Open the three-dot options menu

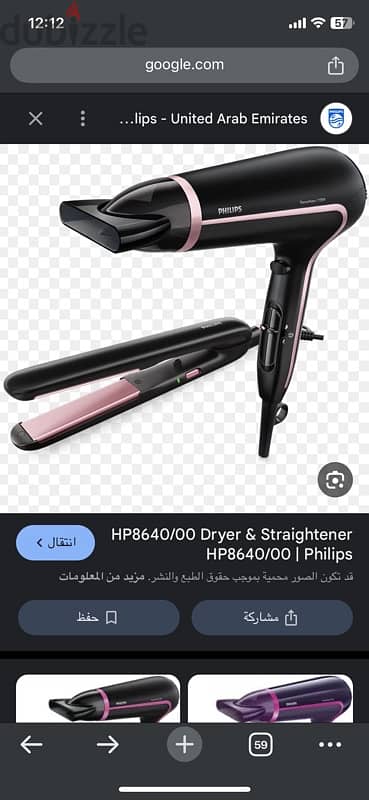coord(83,119)
